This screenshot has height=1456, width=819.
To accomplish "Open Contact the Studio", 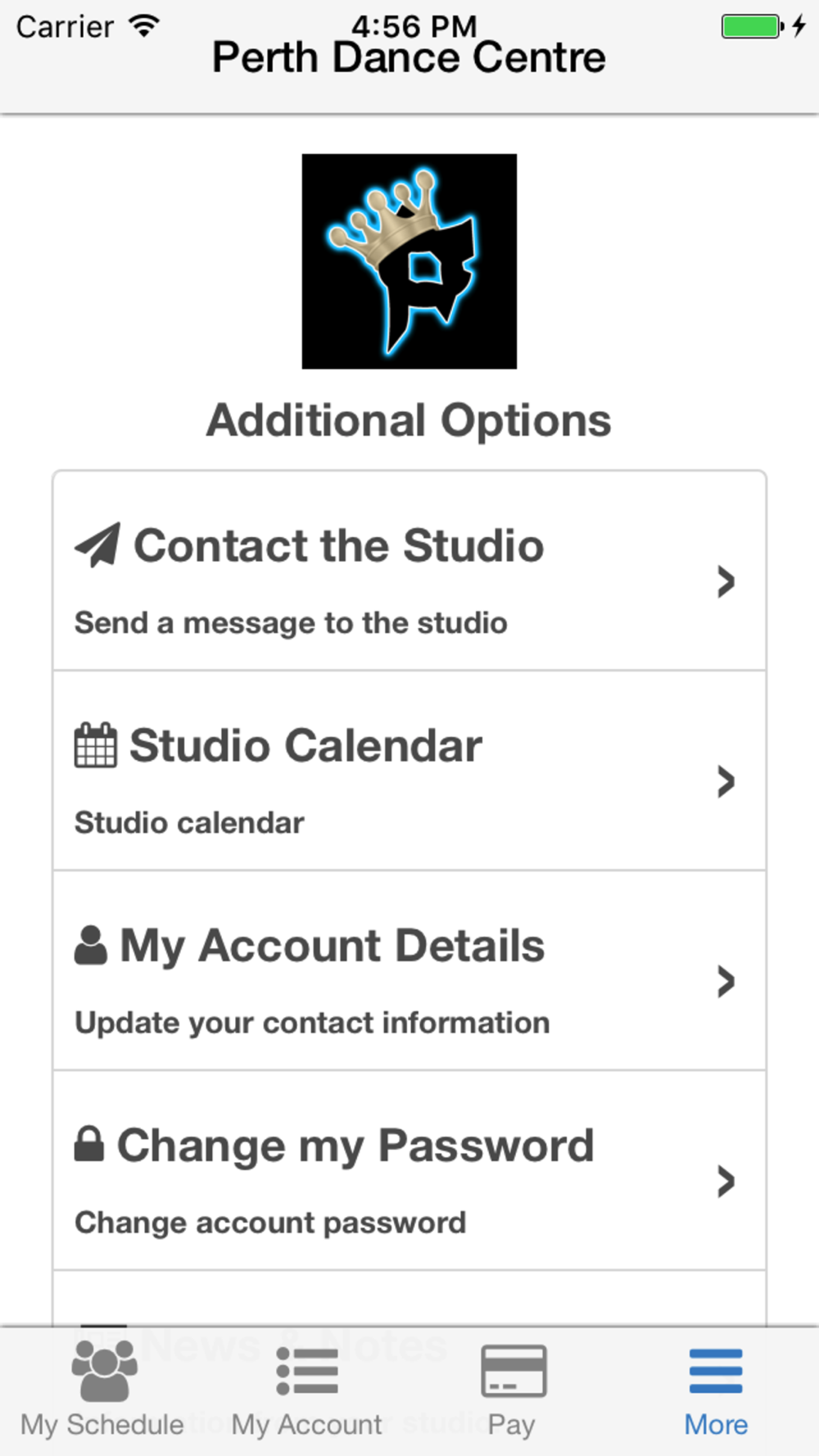I will click(409, 571).
